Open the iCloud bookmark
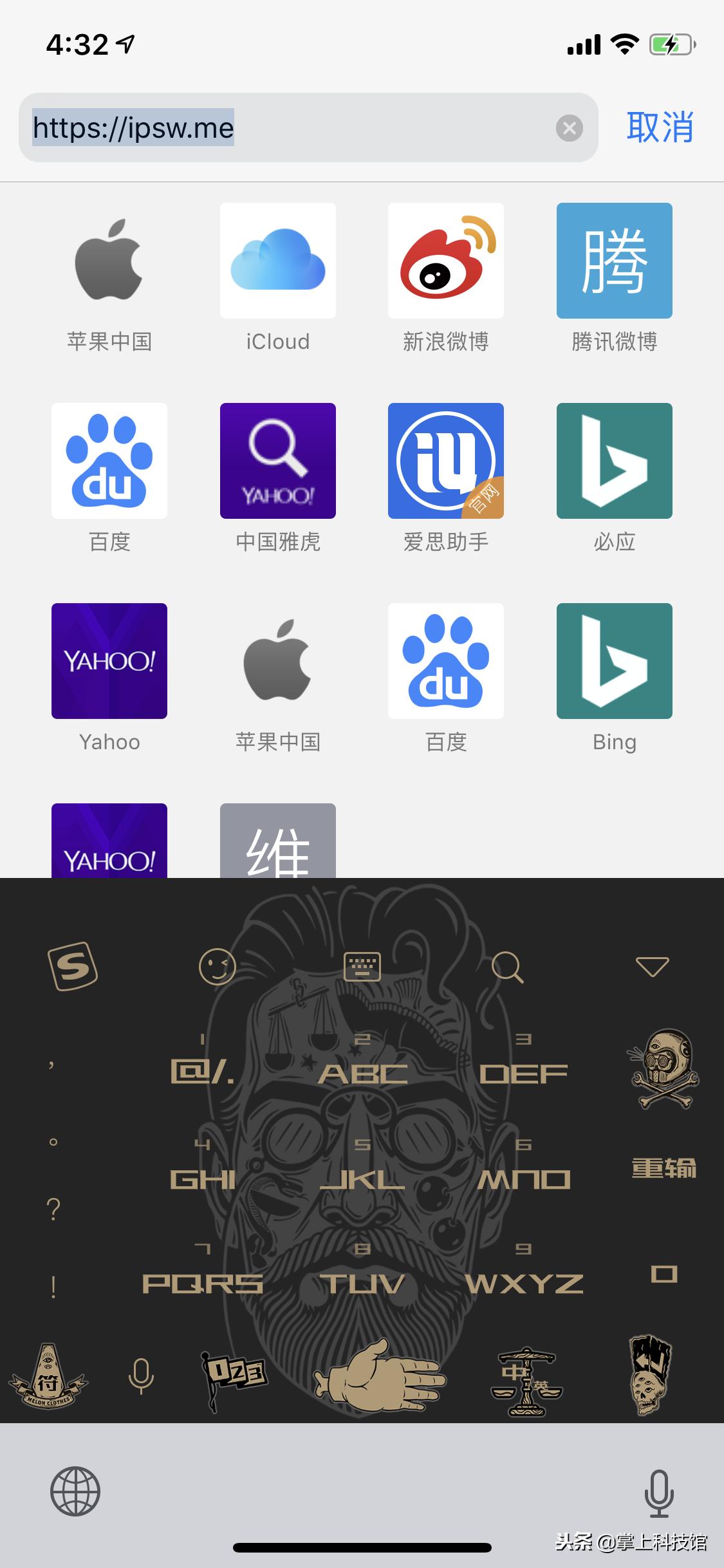Image resolution: width=724 pixels, height=1568 pixels. coord(277,260)
